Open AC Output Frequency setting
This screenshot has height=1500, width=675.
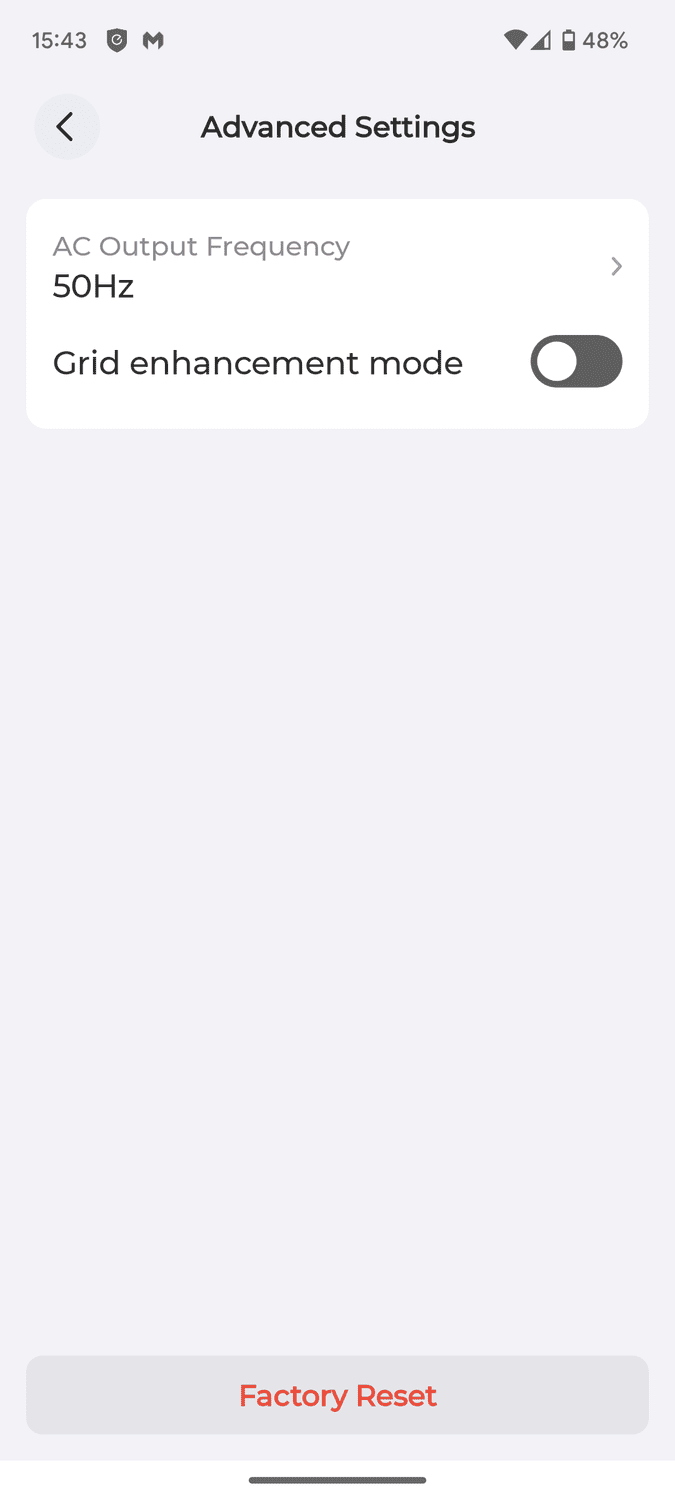[x=336, y=267]
